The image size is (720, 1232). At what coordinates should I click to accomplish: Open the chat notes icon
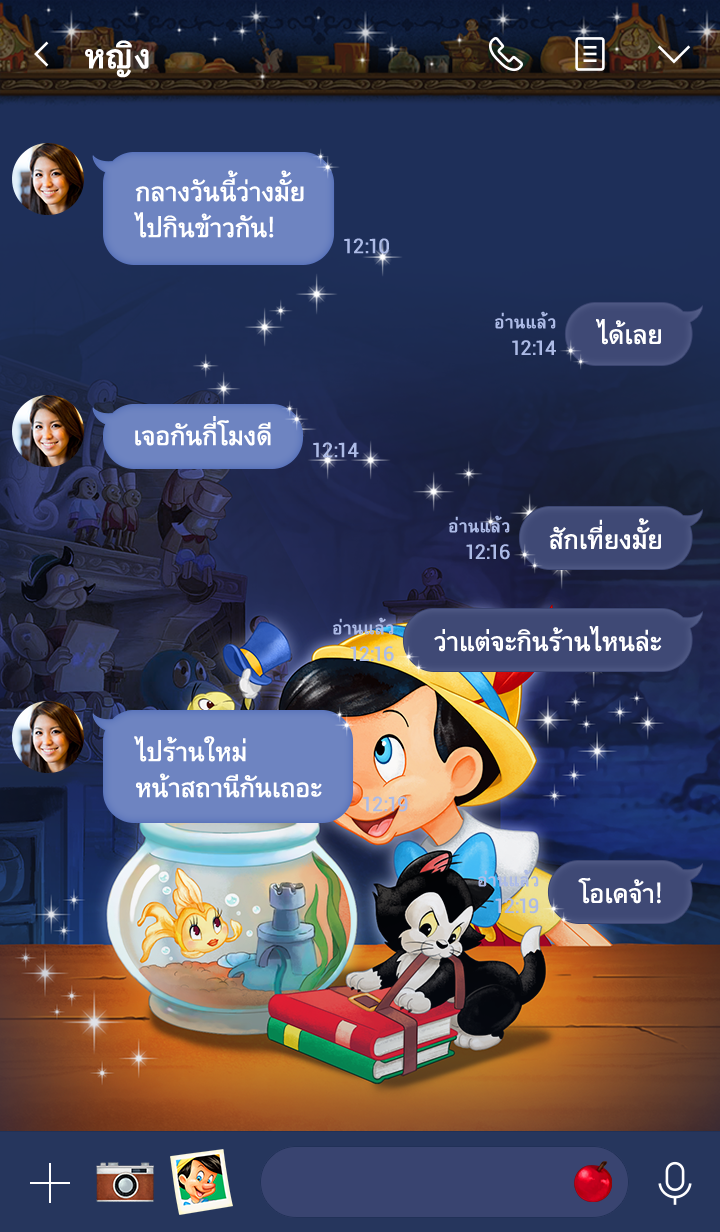(589, 55)
